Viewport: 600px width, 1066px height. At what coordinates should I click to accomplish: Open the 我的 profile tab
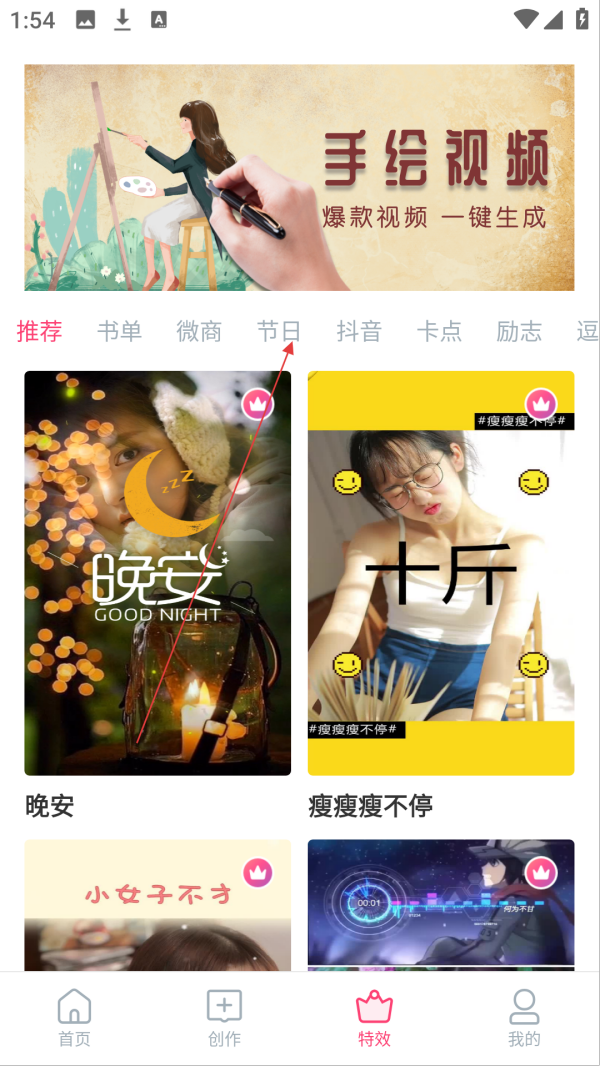(524, 1018)
